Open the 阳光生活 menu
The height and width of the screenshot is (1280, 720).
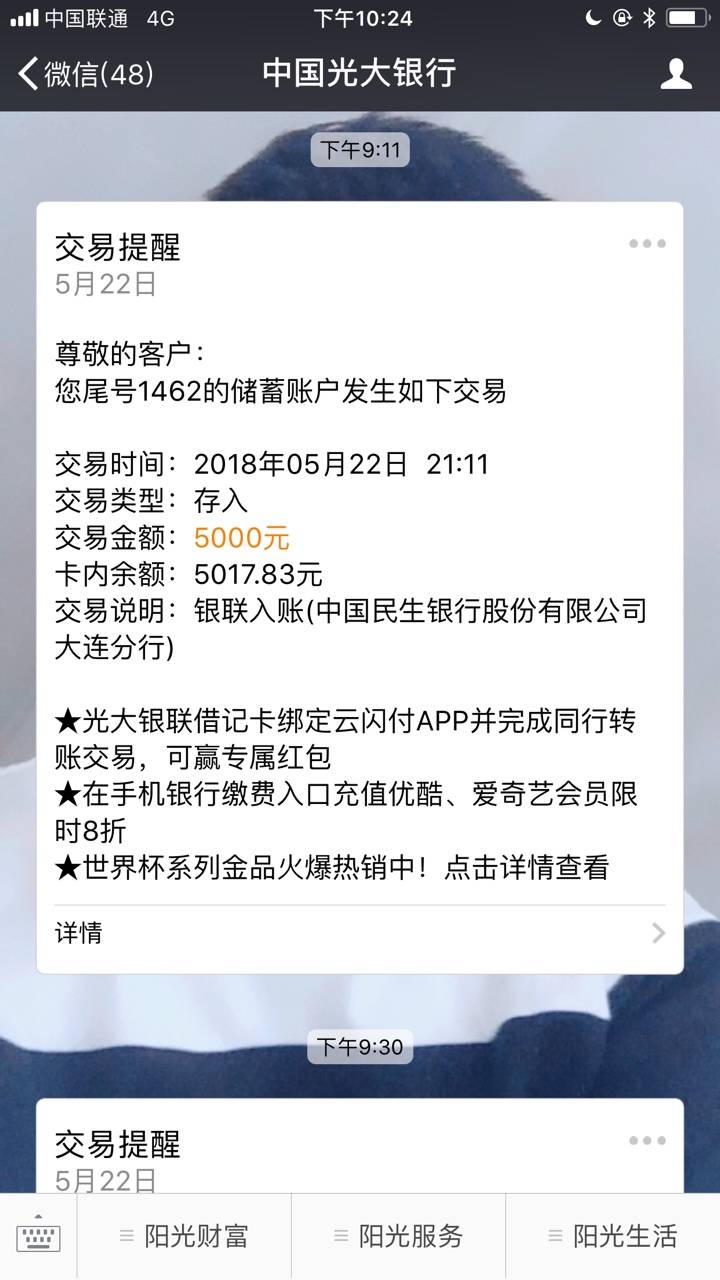pos(613,1236)
